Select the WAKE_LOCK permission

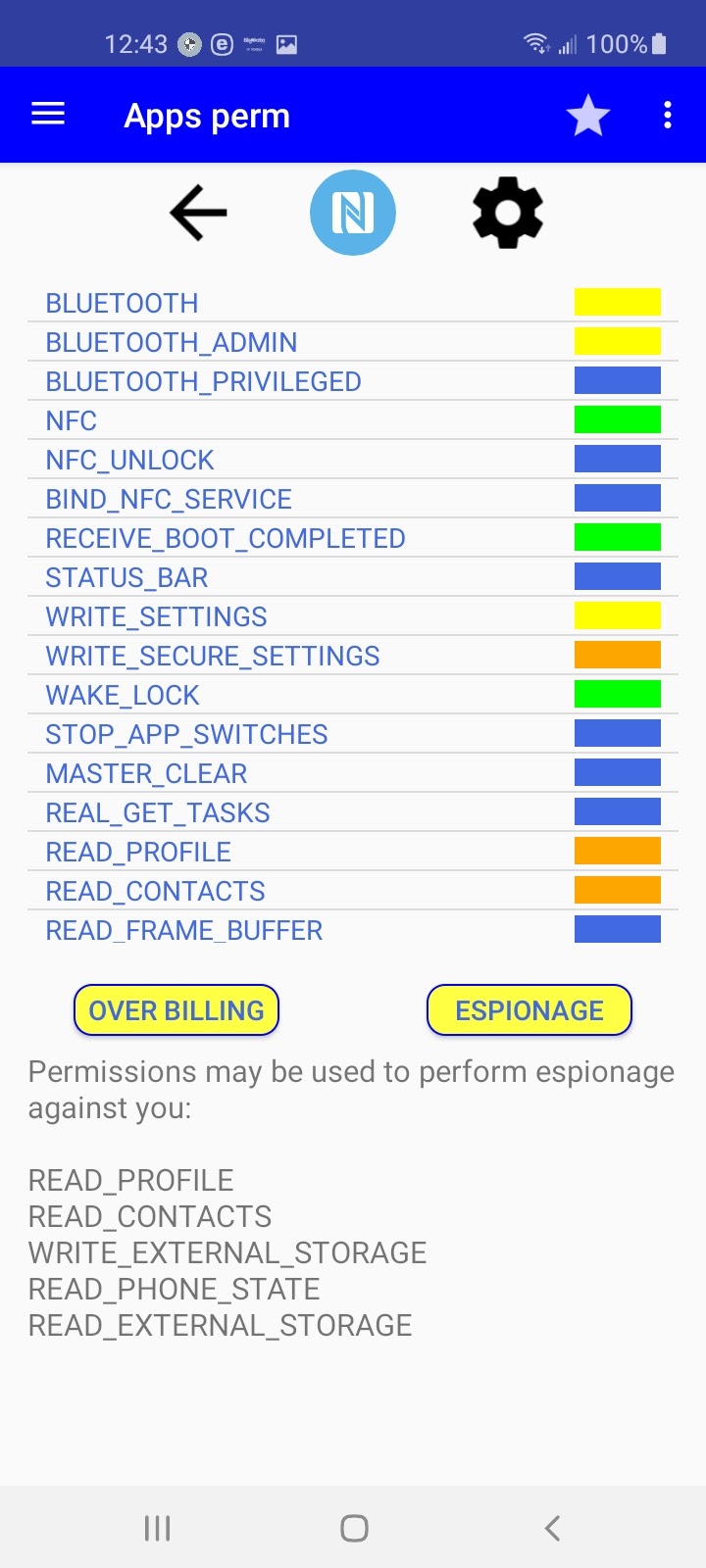point(123,695)
